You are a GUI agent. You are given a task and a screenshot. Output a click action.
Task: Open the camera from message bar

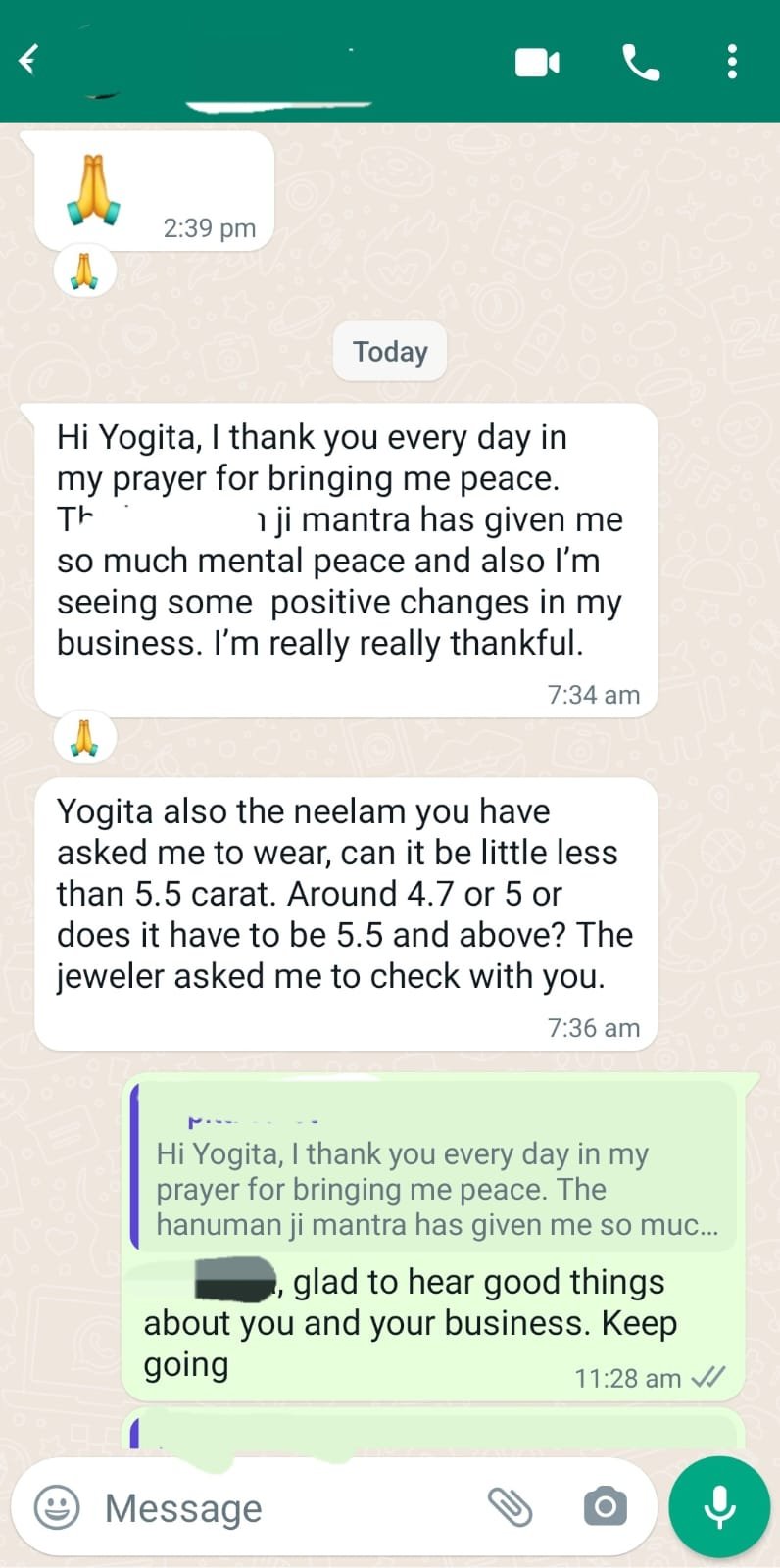pyautogui.click(x=605, y=1507)
